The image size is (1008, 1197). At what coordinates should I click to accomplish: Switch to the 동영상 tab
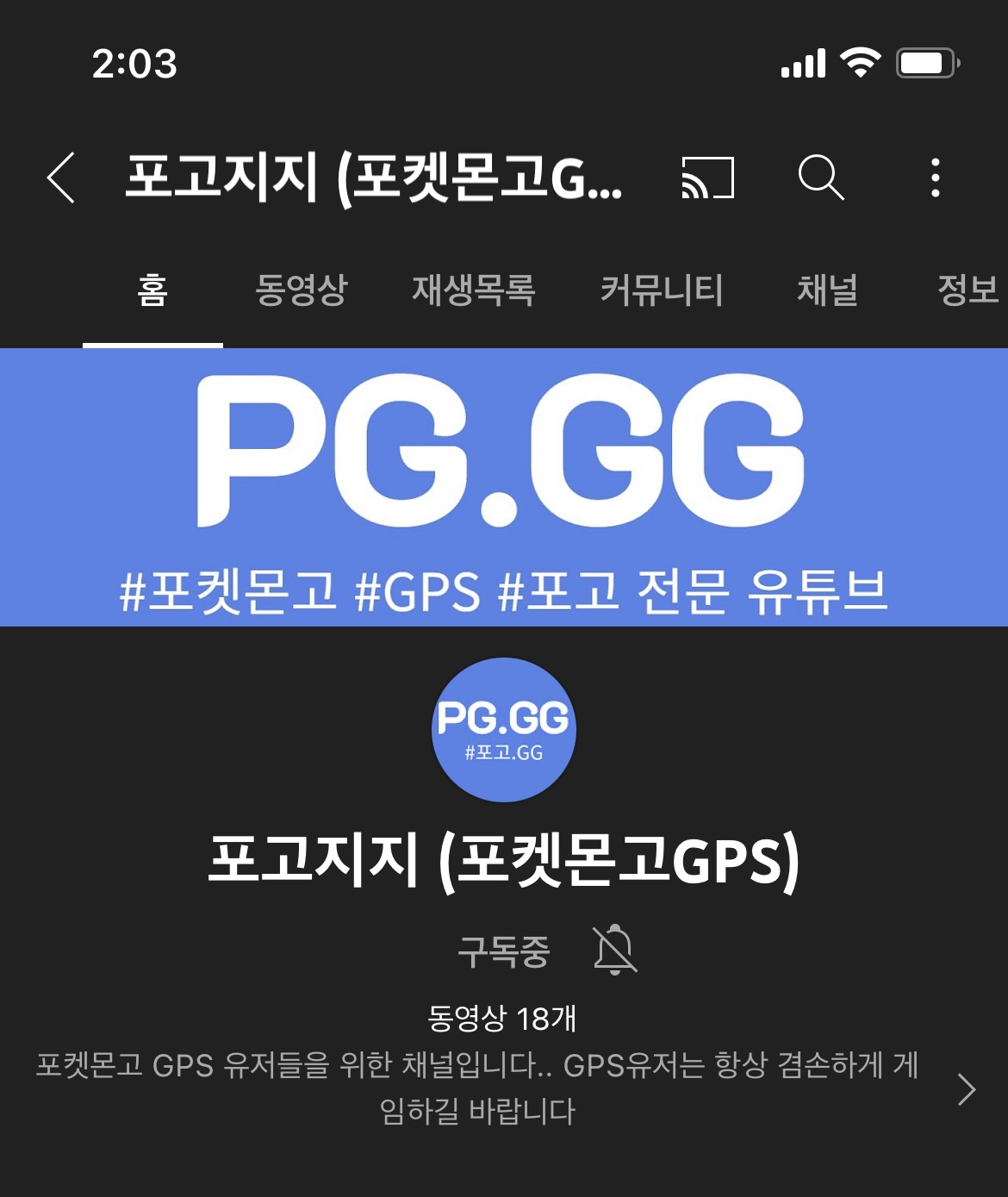point(301,290)
